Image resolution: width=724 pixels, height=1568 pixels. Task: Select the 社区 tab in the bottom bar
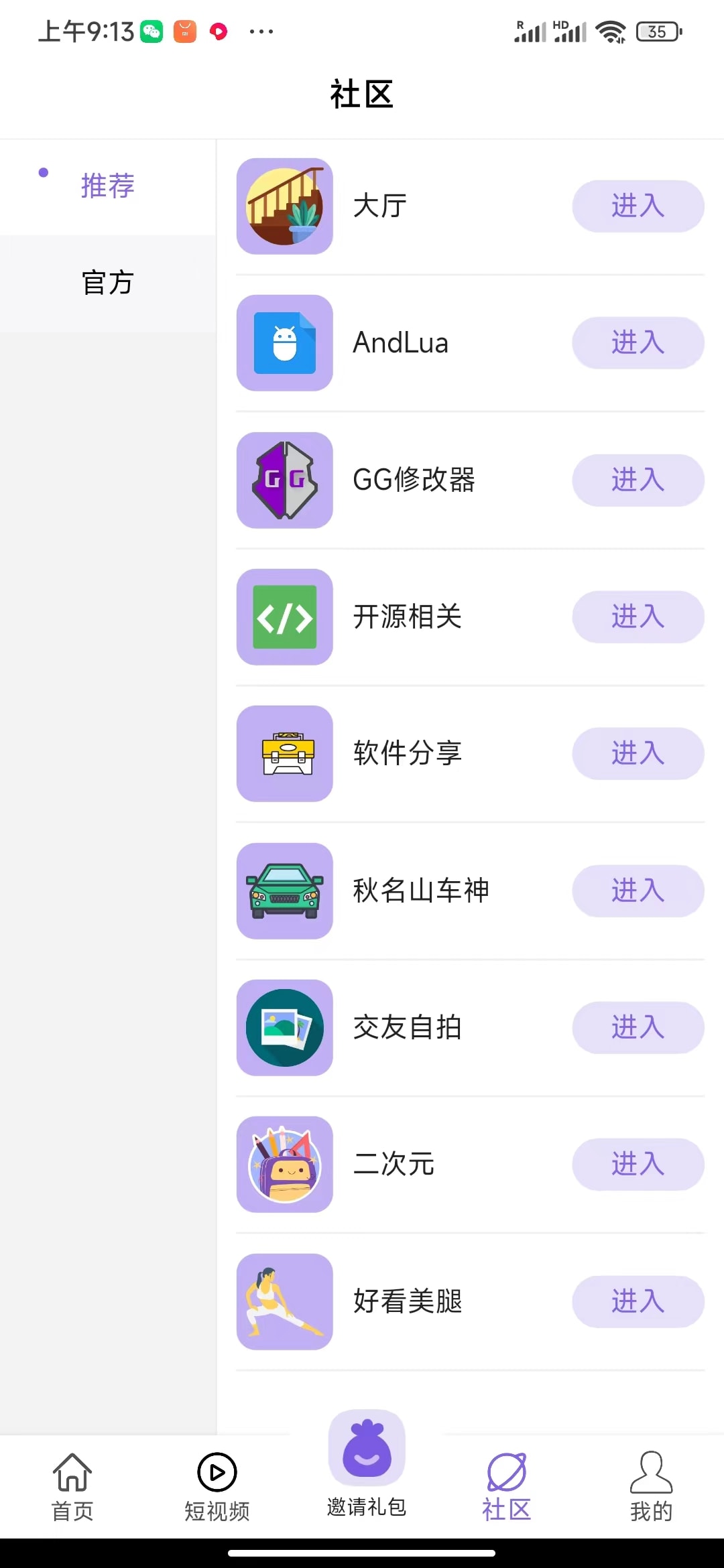click(507, 1486)
